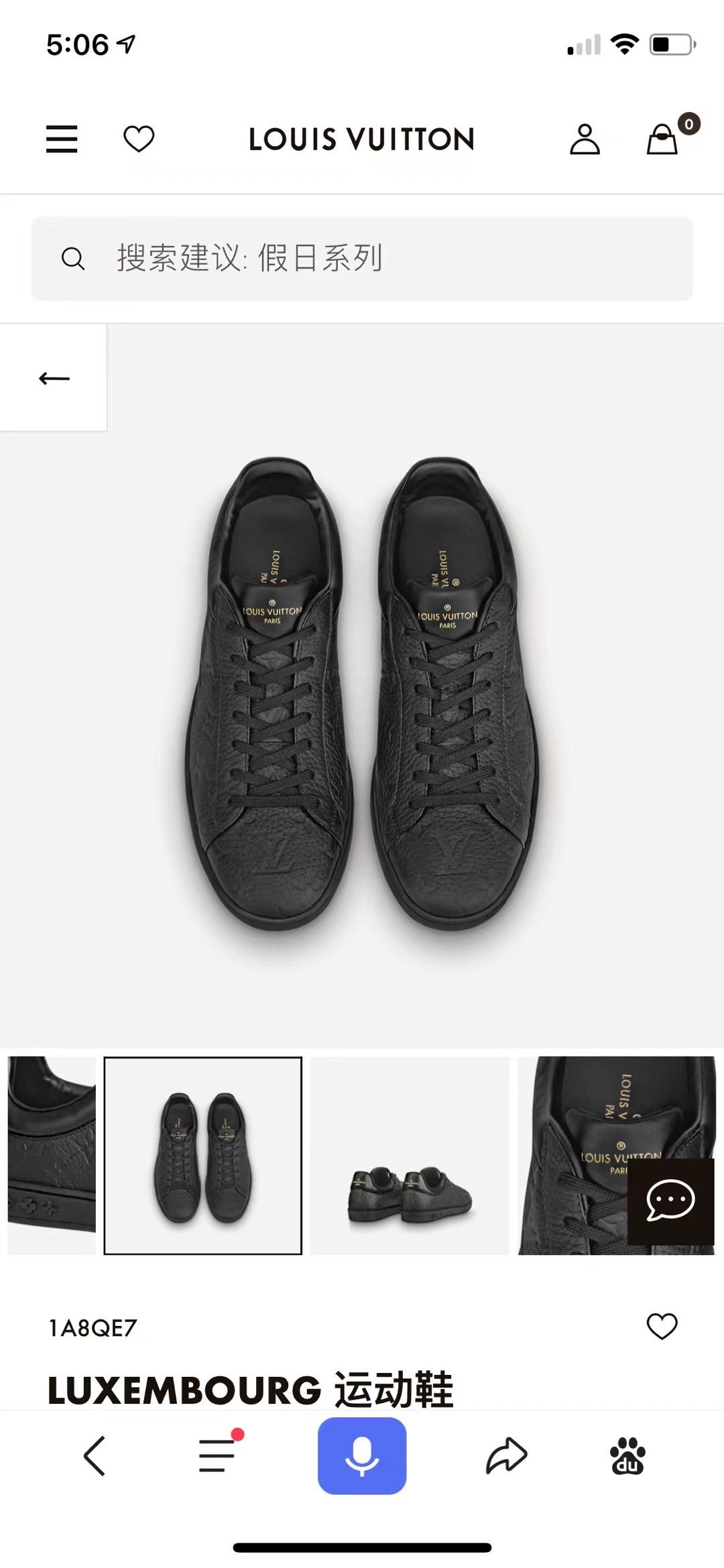Open the hamburger navigation menu

click(x=62, y=139)
